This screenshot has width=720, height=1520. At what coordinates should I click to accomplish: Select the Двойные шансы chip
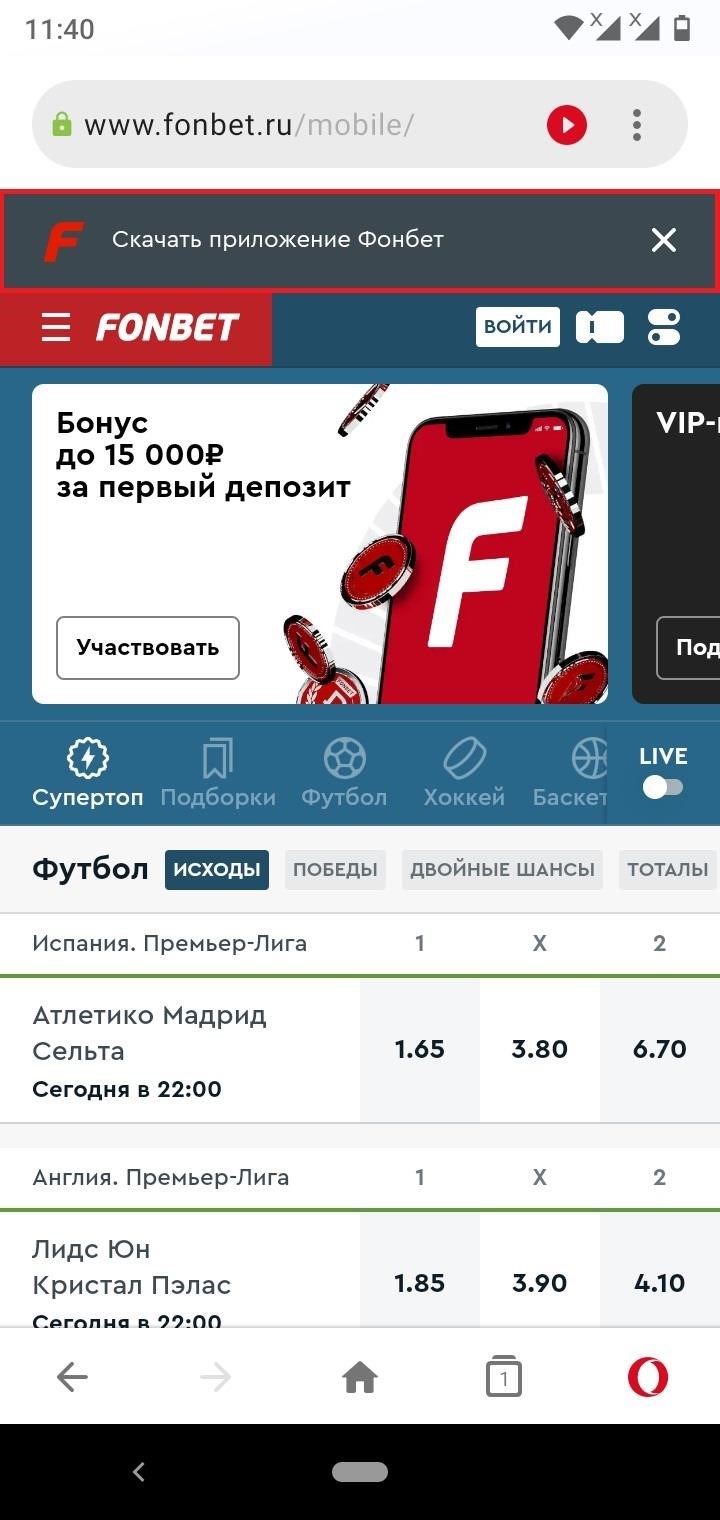coord(502,870)
